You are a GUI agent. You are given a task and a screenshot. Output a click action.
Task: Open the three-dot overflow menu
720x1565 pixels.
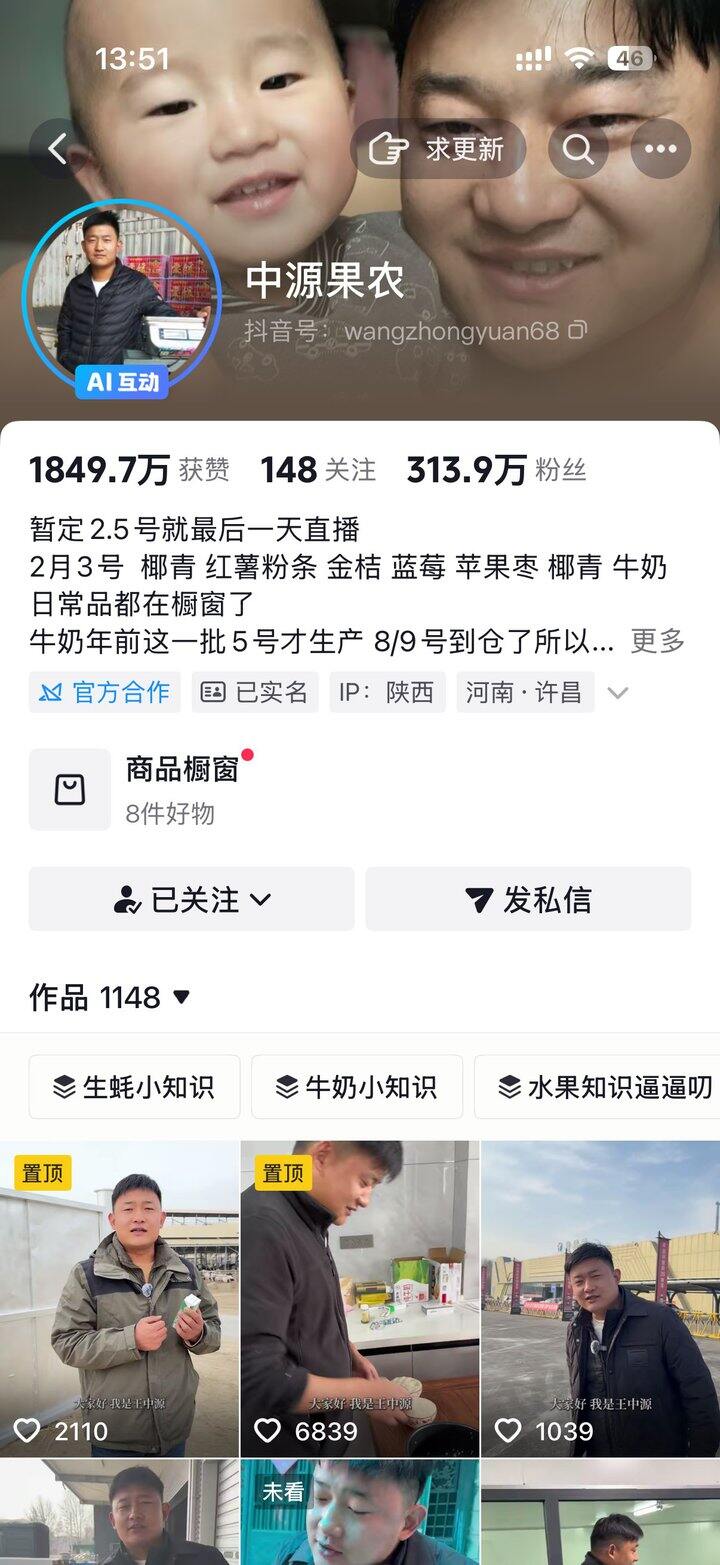660,149
